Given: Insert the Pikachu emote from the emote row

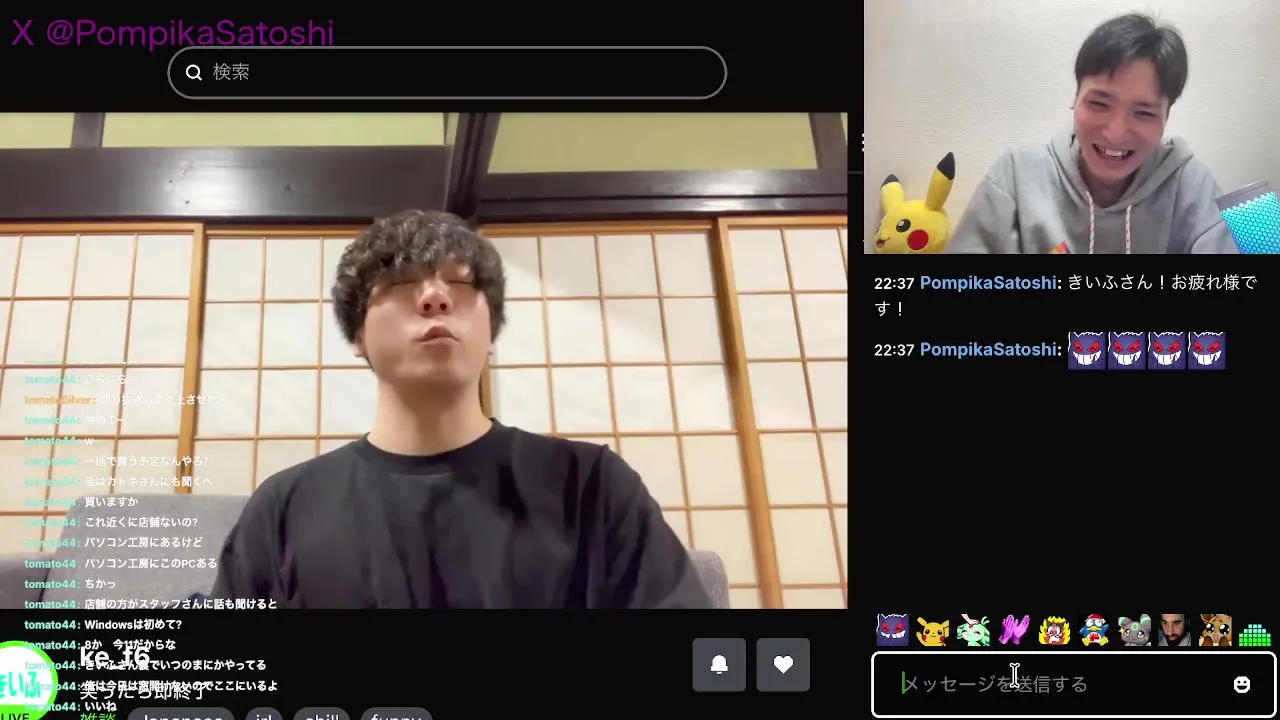Looking at the screenshot, I should click(x=932, y=631).
